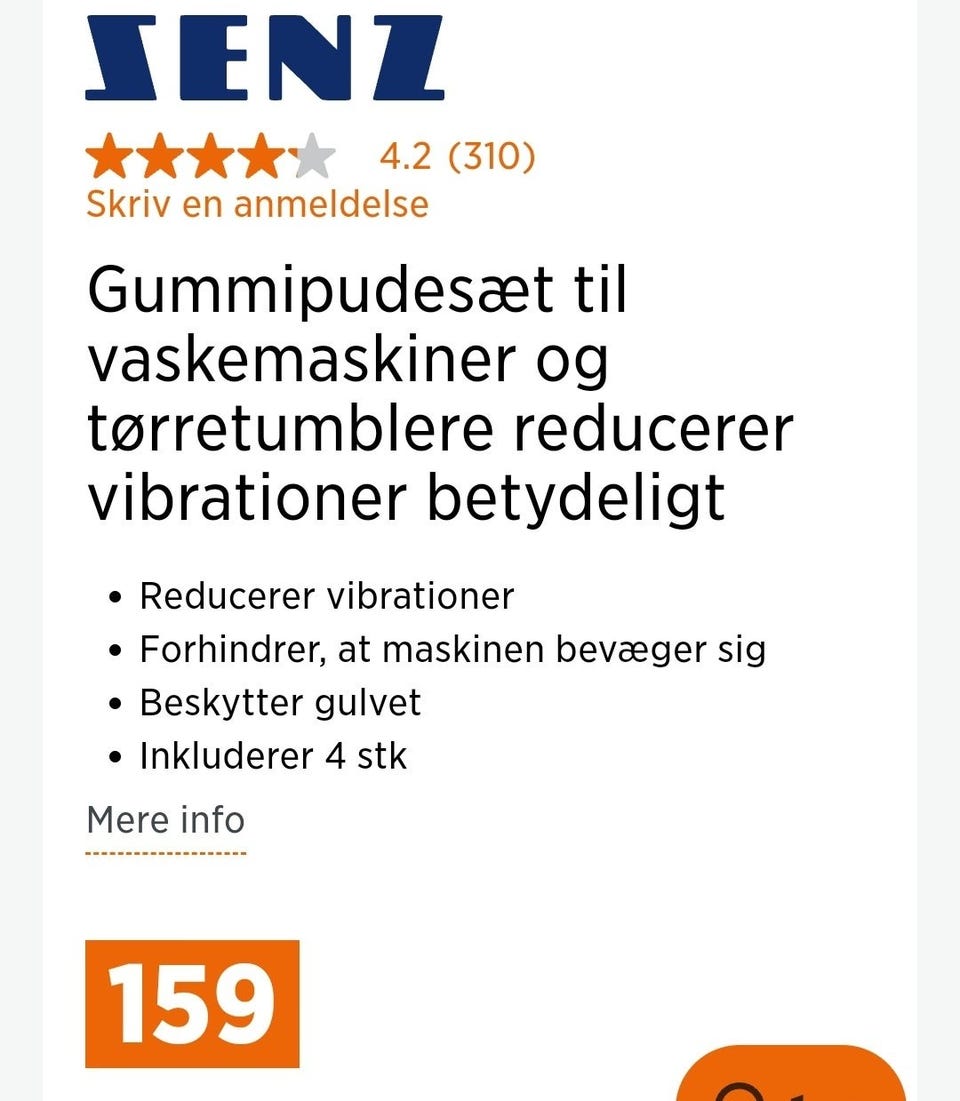The image size is (960, 1101).
Task: Click the gray fifth star
Action: tap(314, 155)
